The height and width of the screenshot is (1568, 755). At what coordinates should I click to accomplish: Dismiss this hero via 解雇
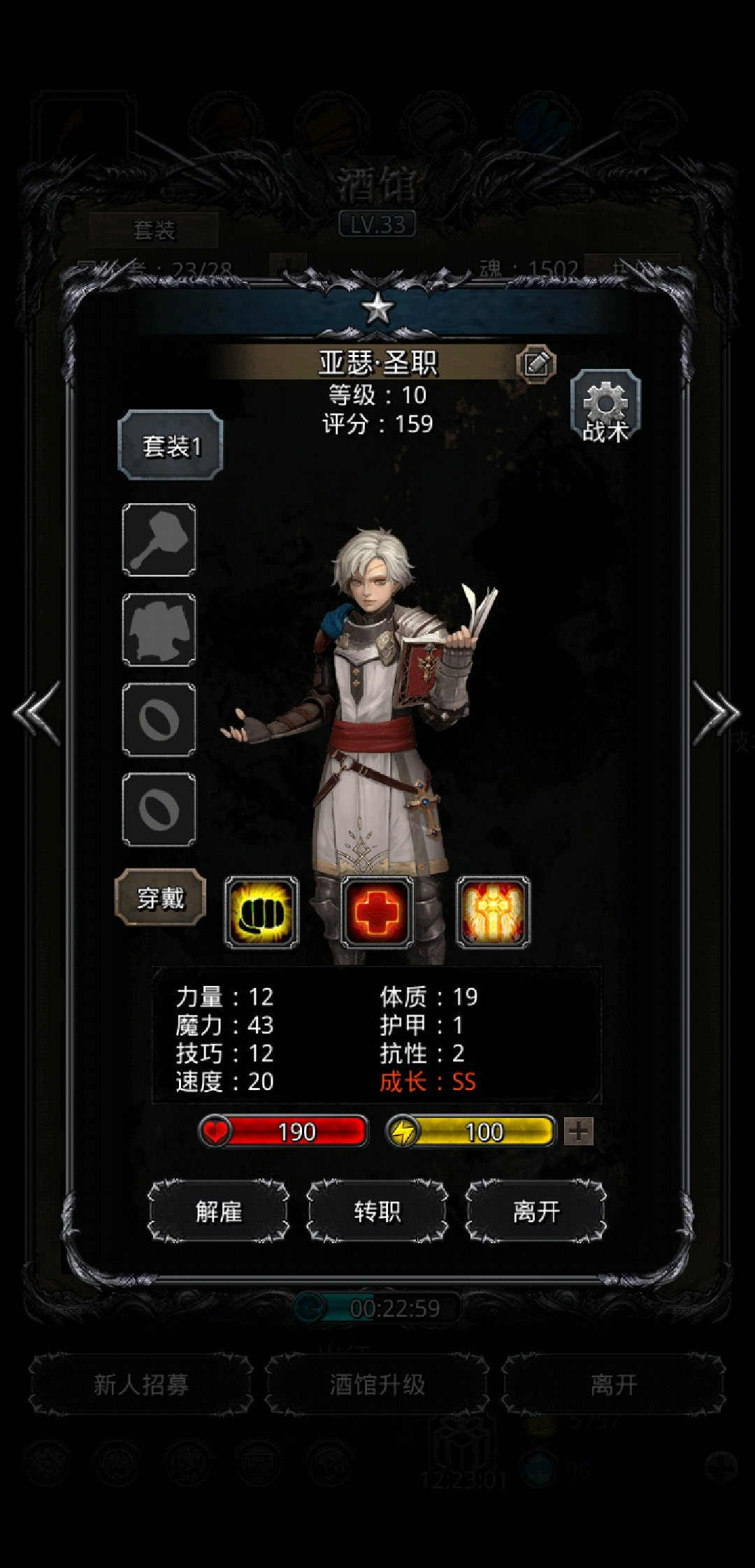(219, 1211)
